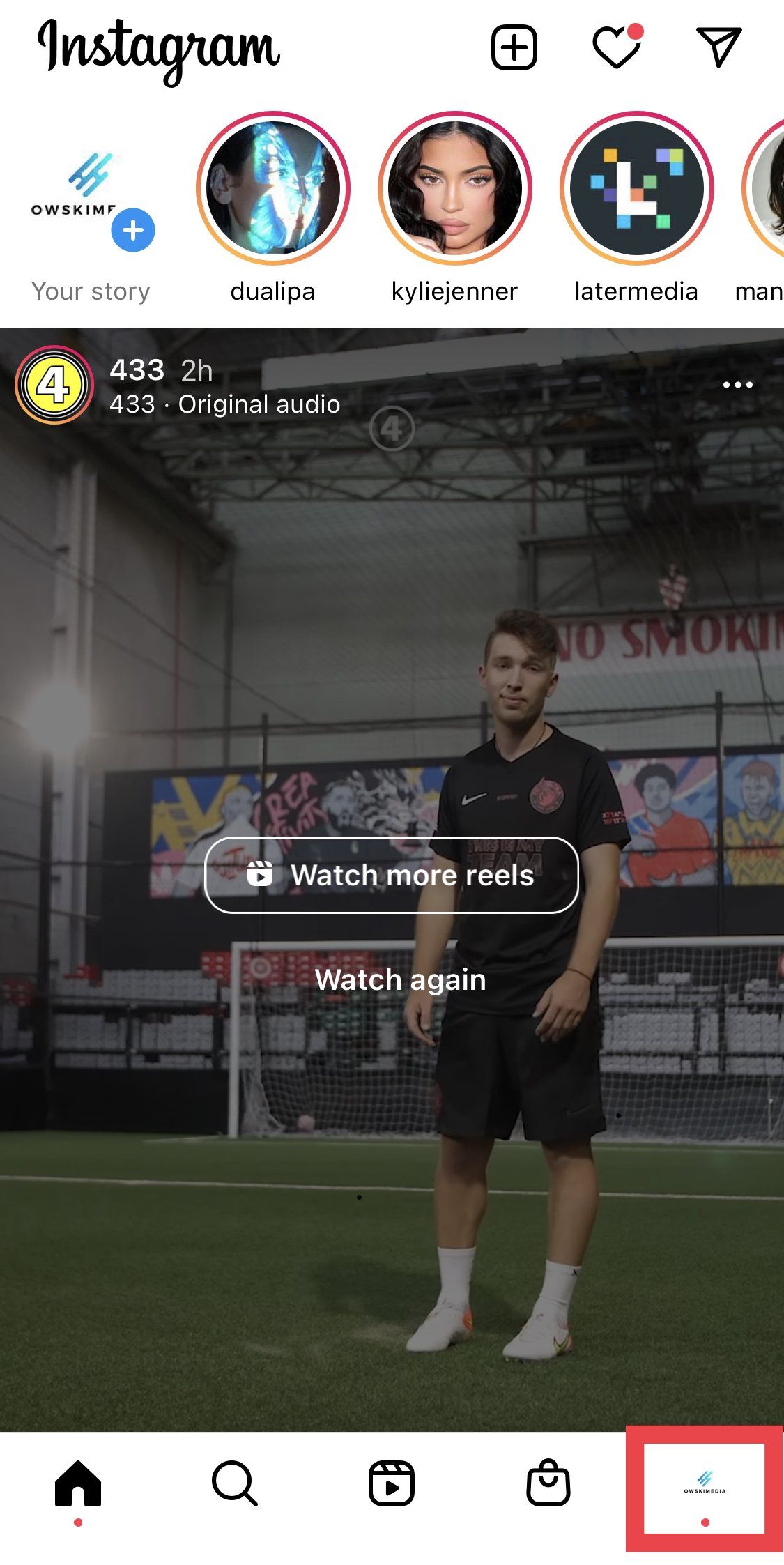The width and height of the screenshot is (784, 1565).
Task: Create a new post with plus icon
Action: (514, 47)
